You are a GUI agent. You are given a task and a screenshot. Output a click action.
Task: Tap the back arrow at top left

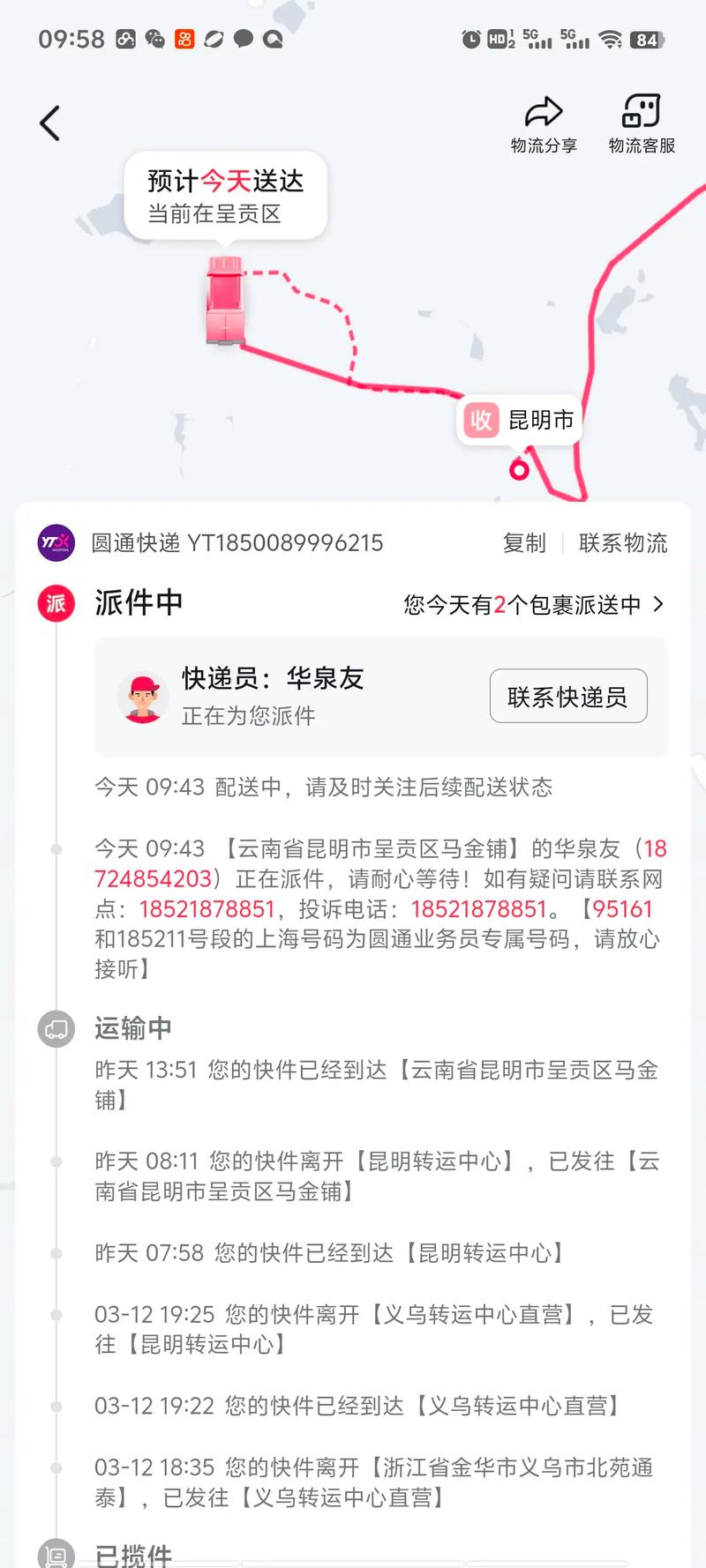click(49, 123)
